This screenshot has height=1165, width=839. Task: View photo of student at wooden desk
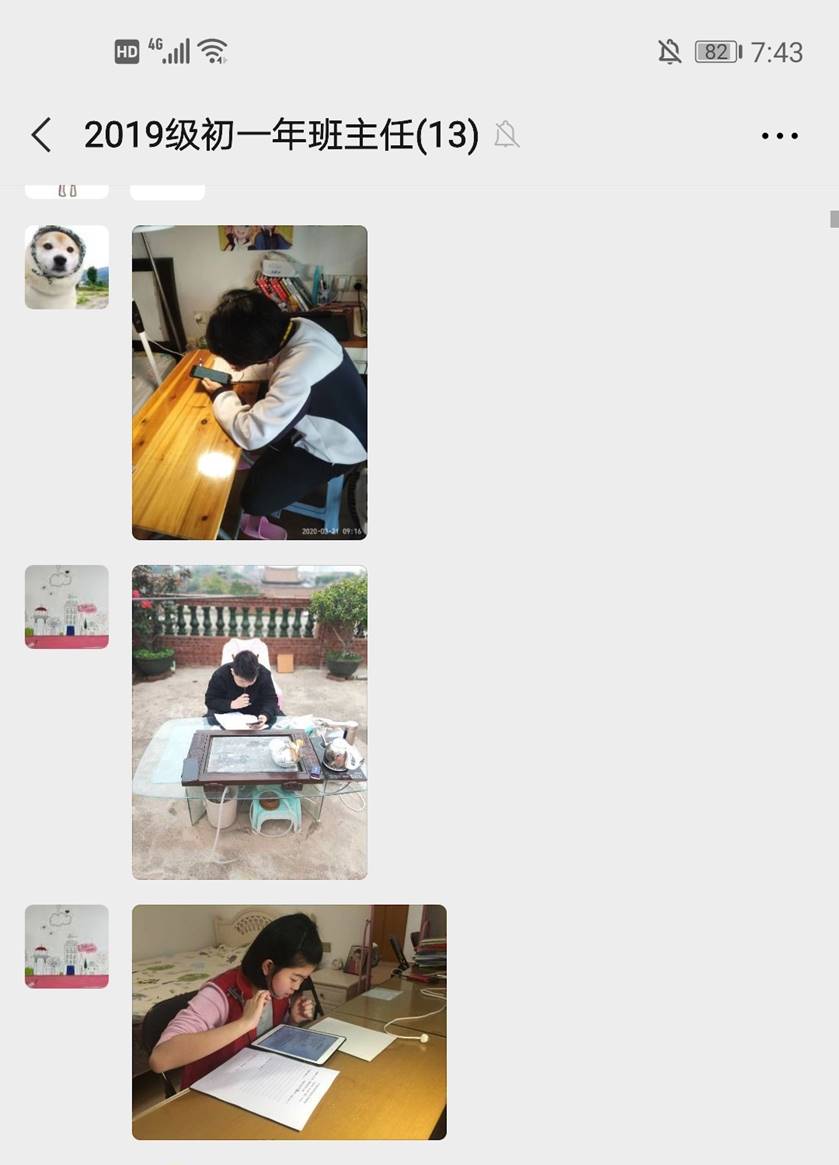pos(249,382)
